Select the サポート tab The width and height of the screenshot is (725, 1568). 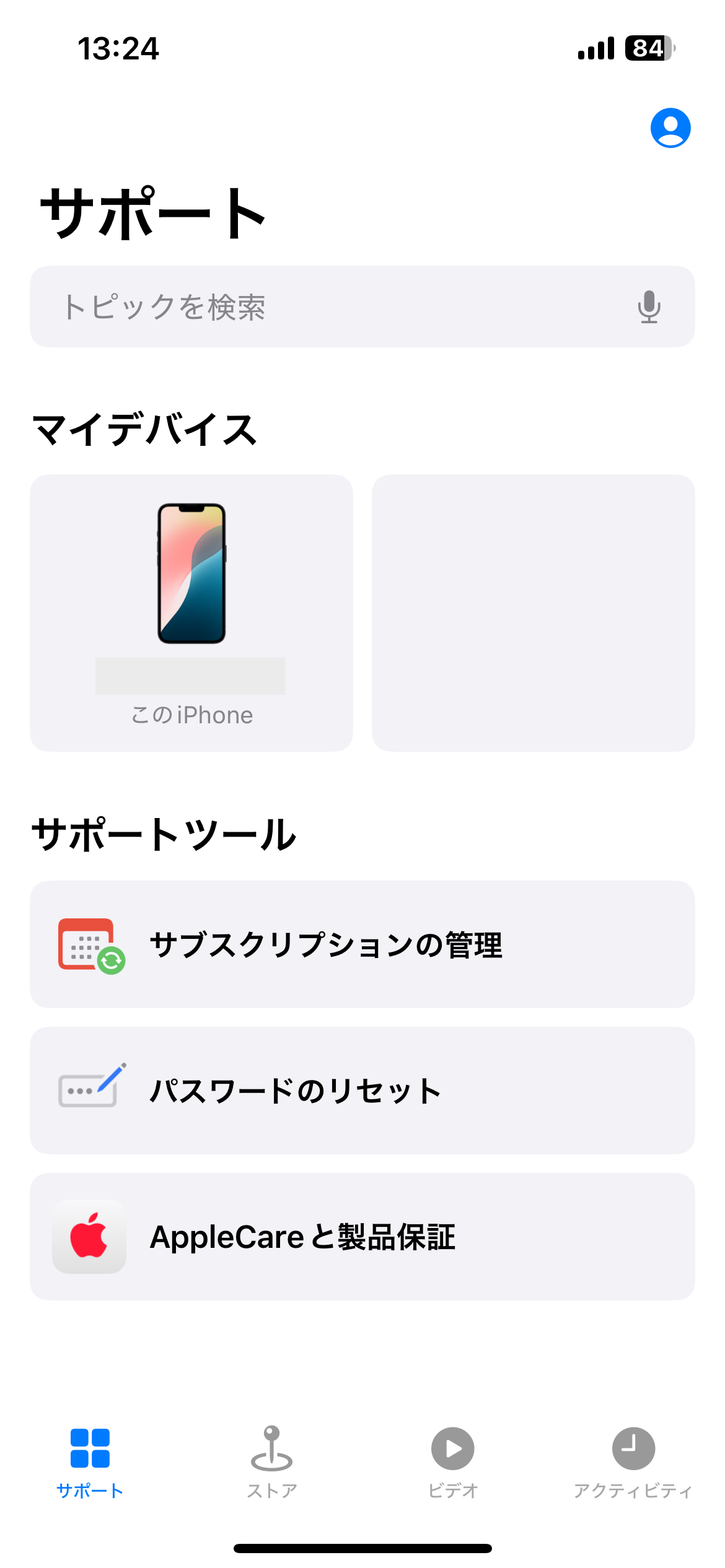click(90, 1461)
